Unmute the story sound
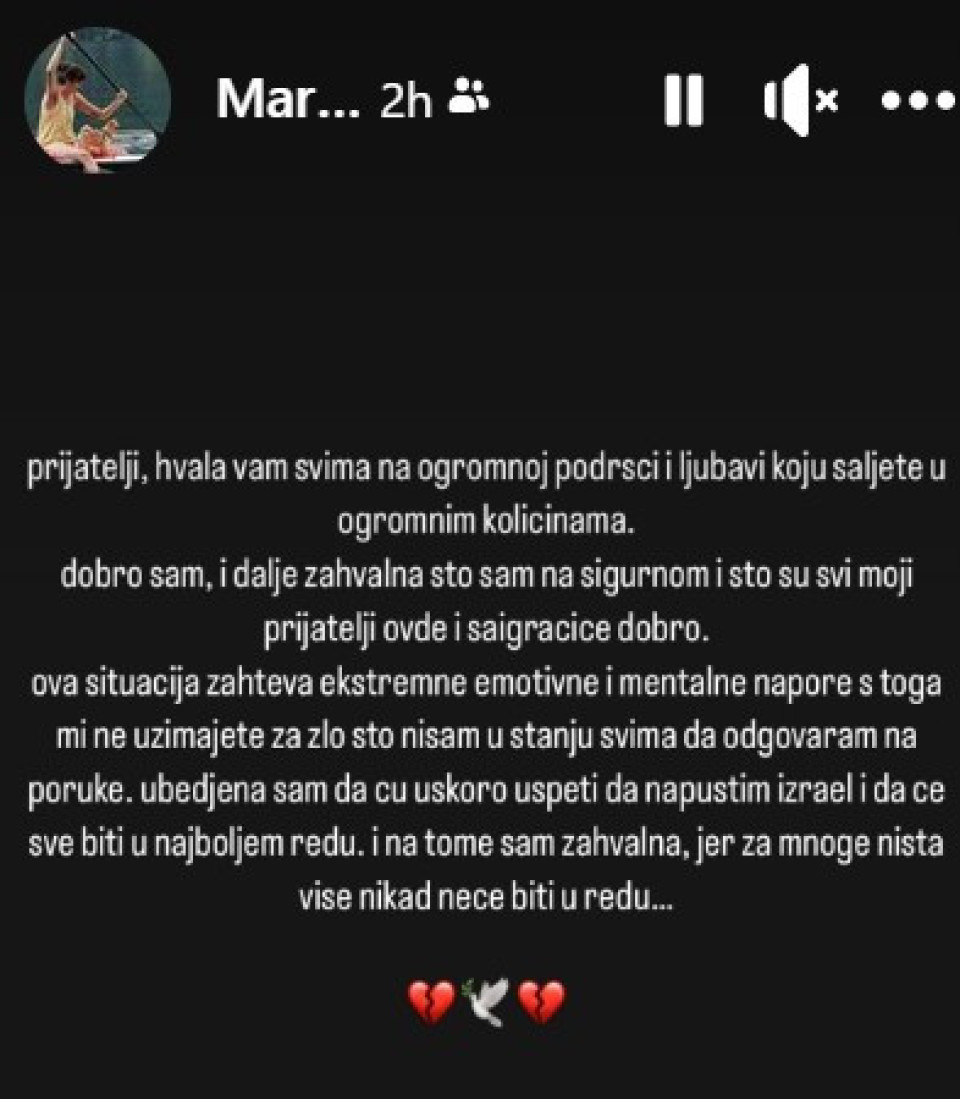 pos(800,100)
